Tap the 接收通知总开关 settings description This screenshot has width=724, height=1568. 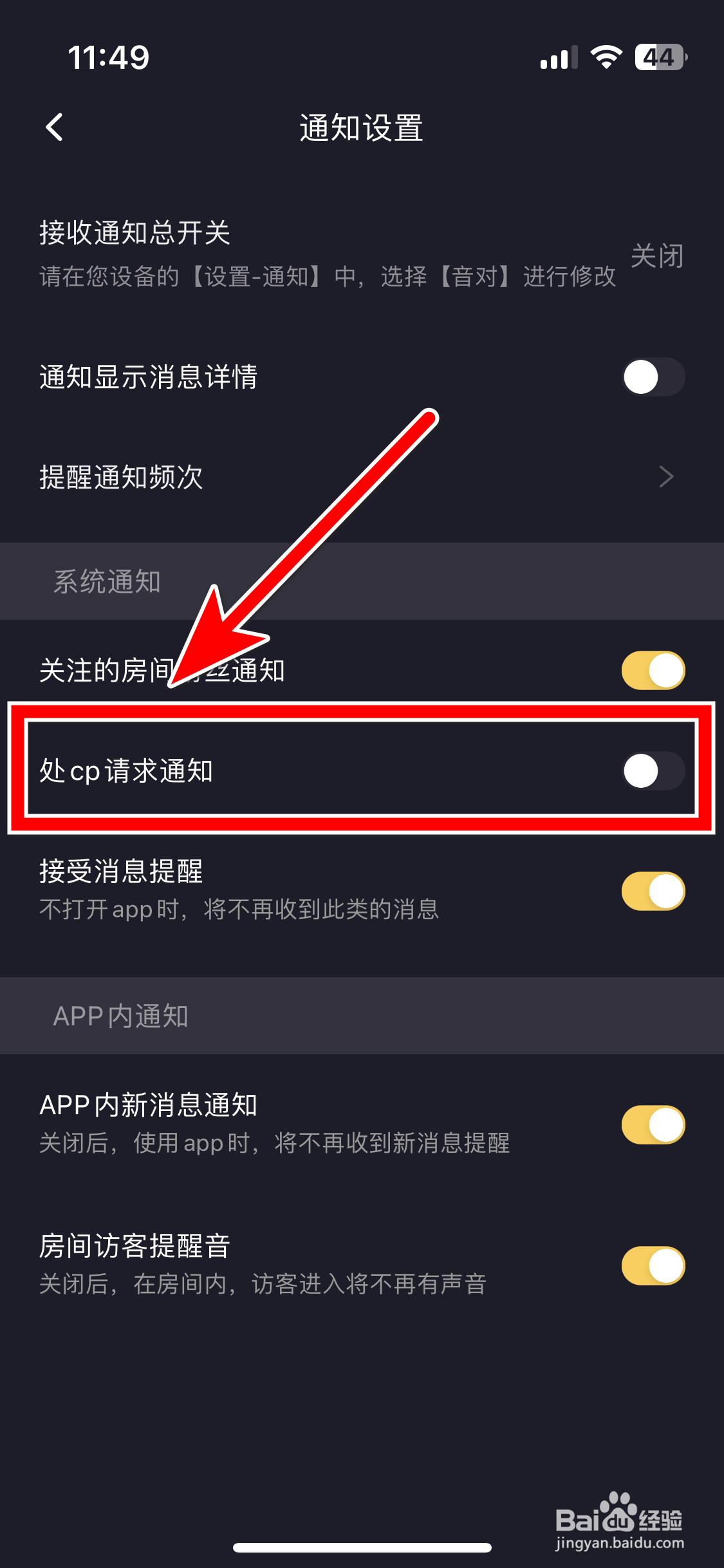tap(325, 275)
